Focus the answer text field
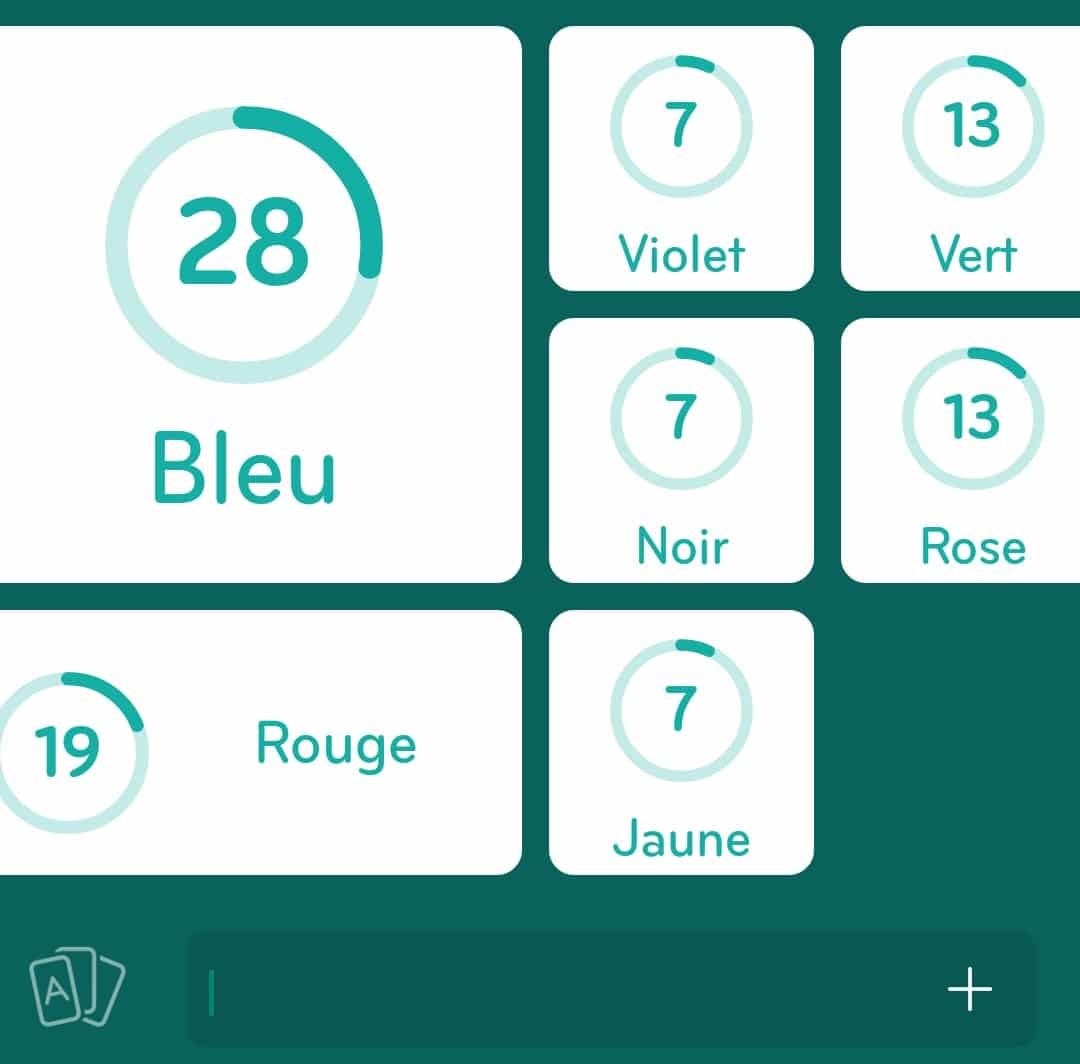 pyautogui.click(x=560, y=990)
